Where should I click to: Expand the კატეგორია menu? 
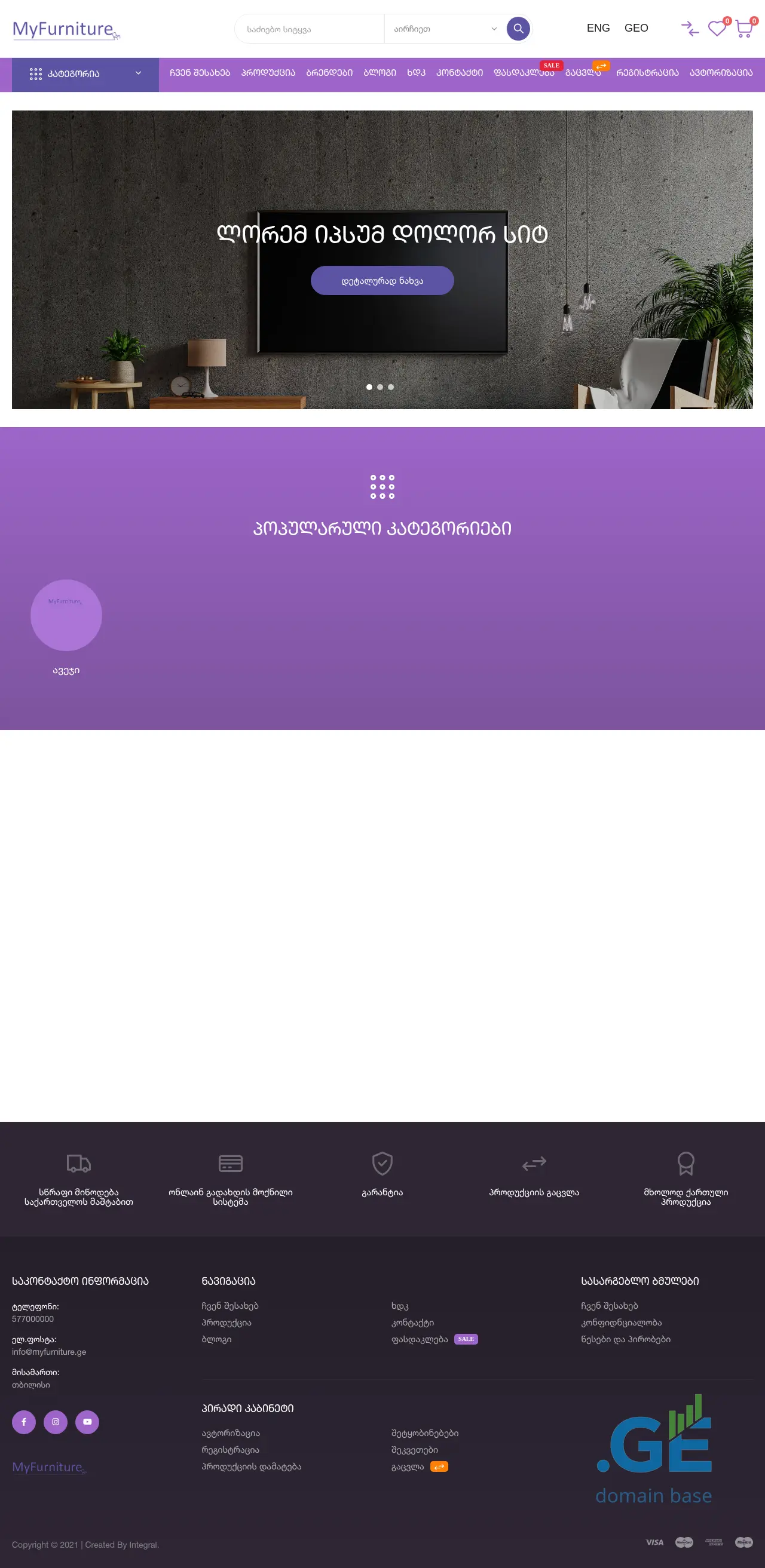tap(85, 74)
